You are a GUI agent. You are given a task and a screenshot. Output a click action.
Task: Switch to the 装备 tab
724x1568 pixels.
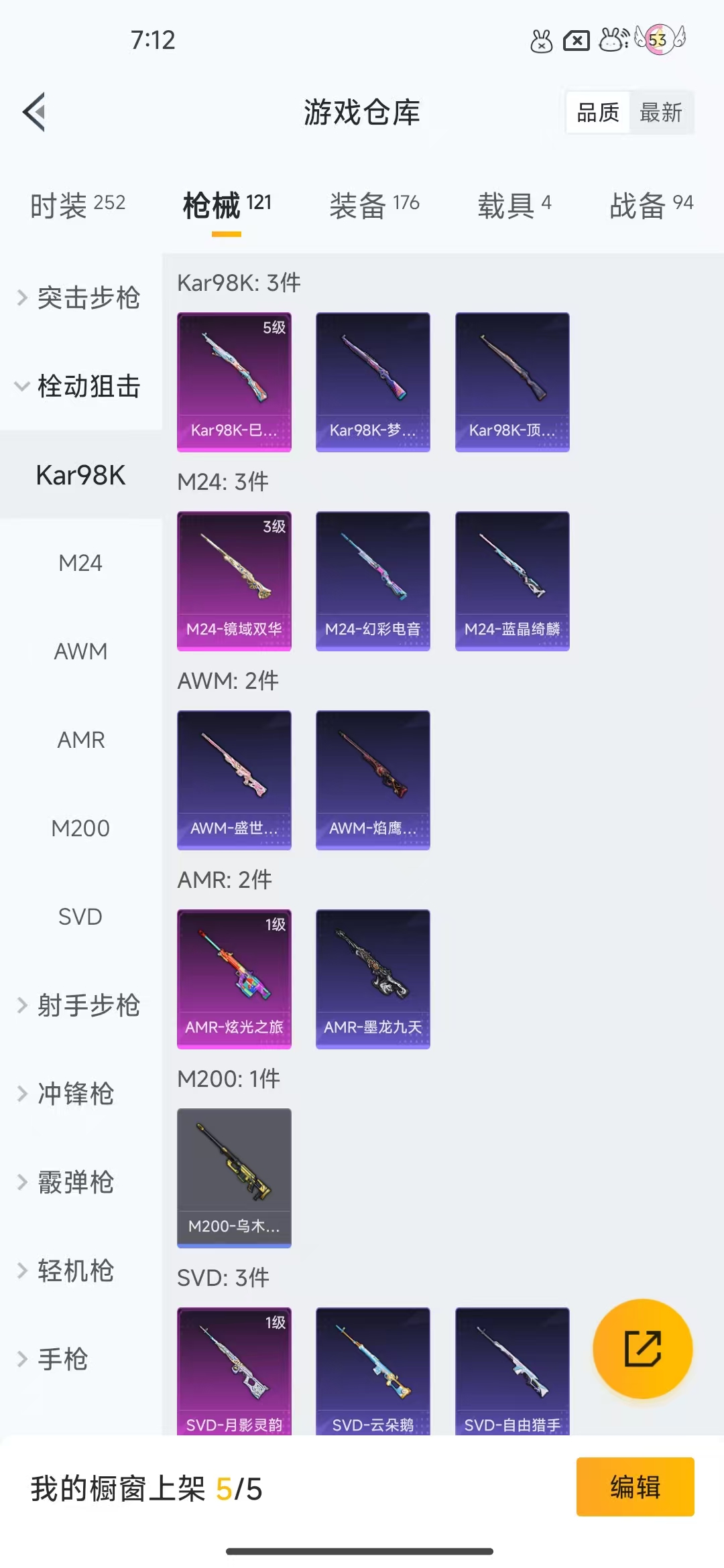(374, 205)
